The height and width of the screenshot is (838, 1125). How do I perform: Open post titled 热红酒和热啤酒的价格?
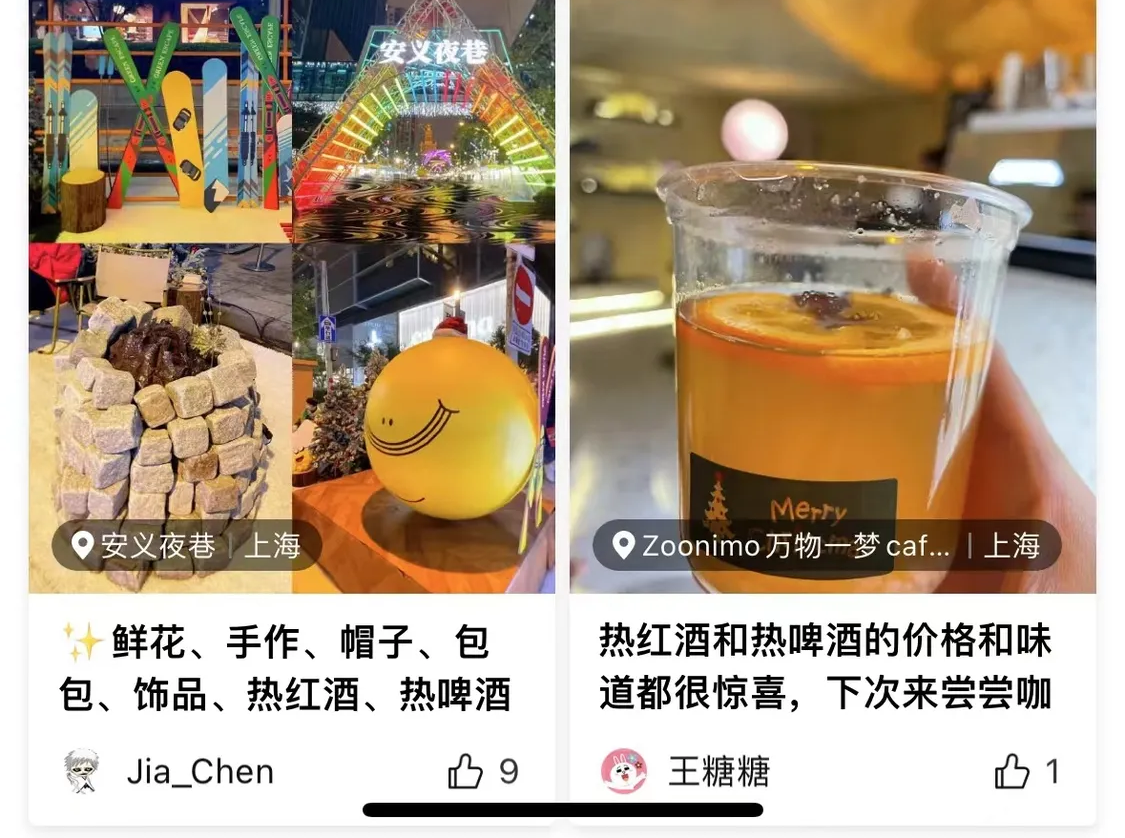[x=826, y=668]
